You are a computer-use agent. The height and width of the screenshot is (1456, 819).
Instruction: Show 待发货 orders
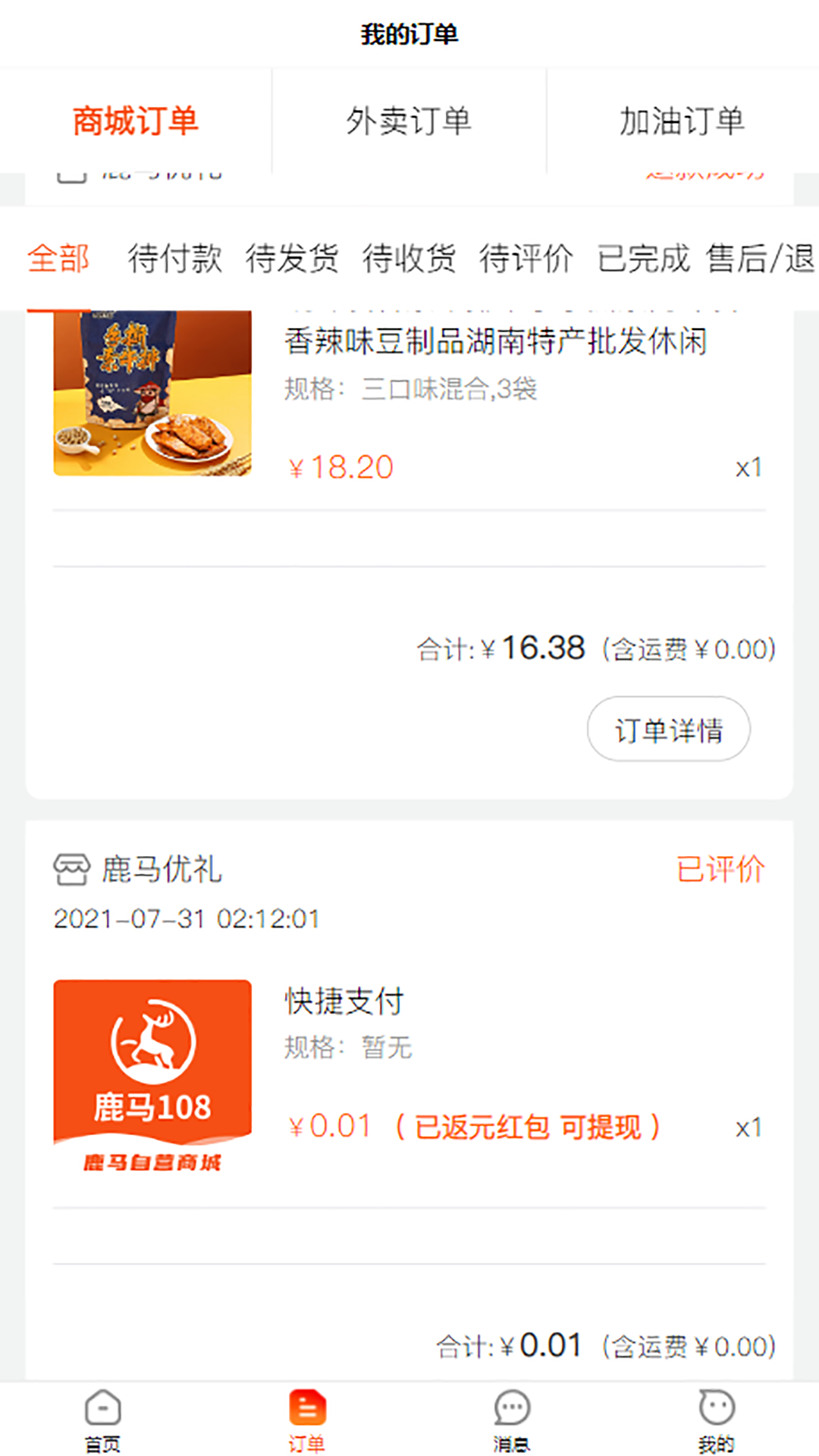point(291,259)
